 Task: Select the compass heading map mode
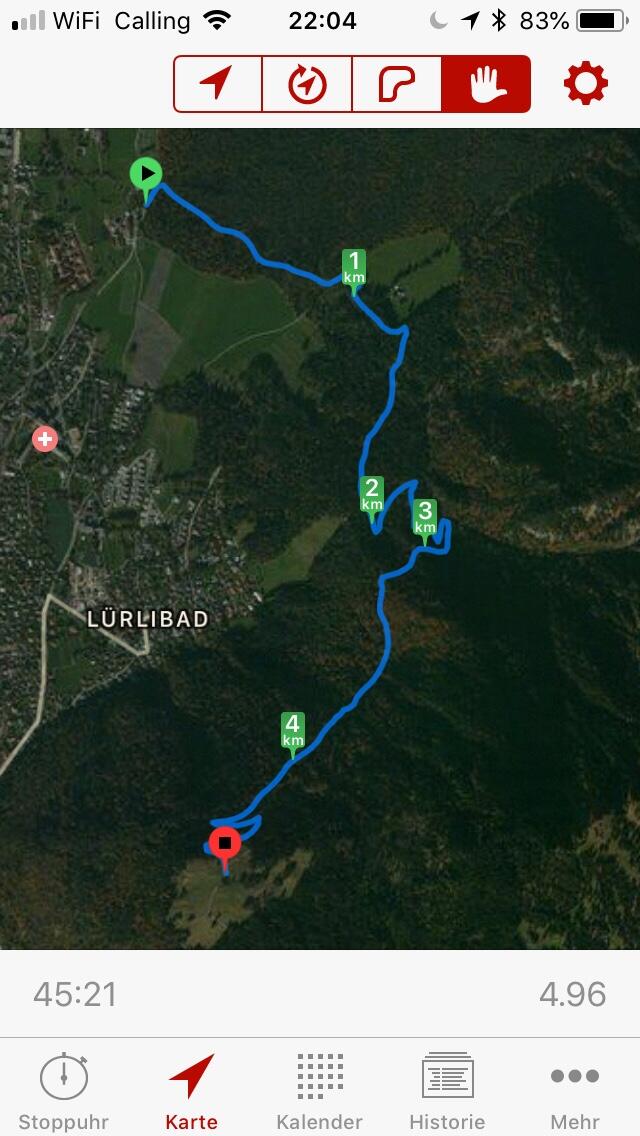(x=307, y=84)
